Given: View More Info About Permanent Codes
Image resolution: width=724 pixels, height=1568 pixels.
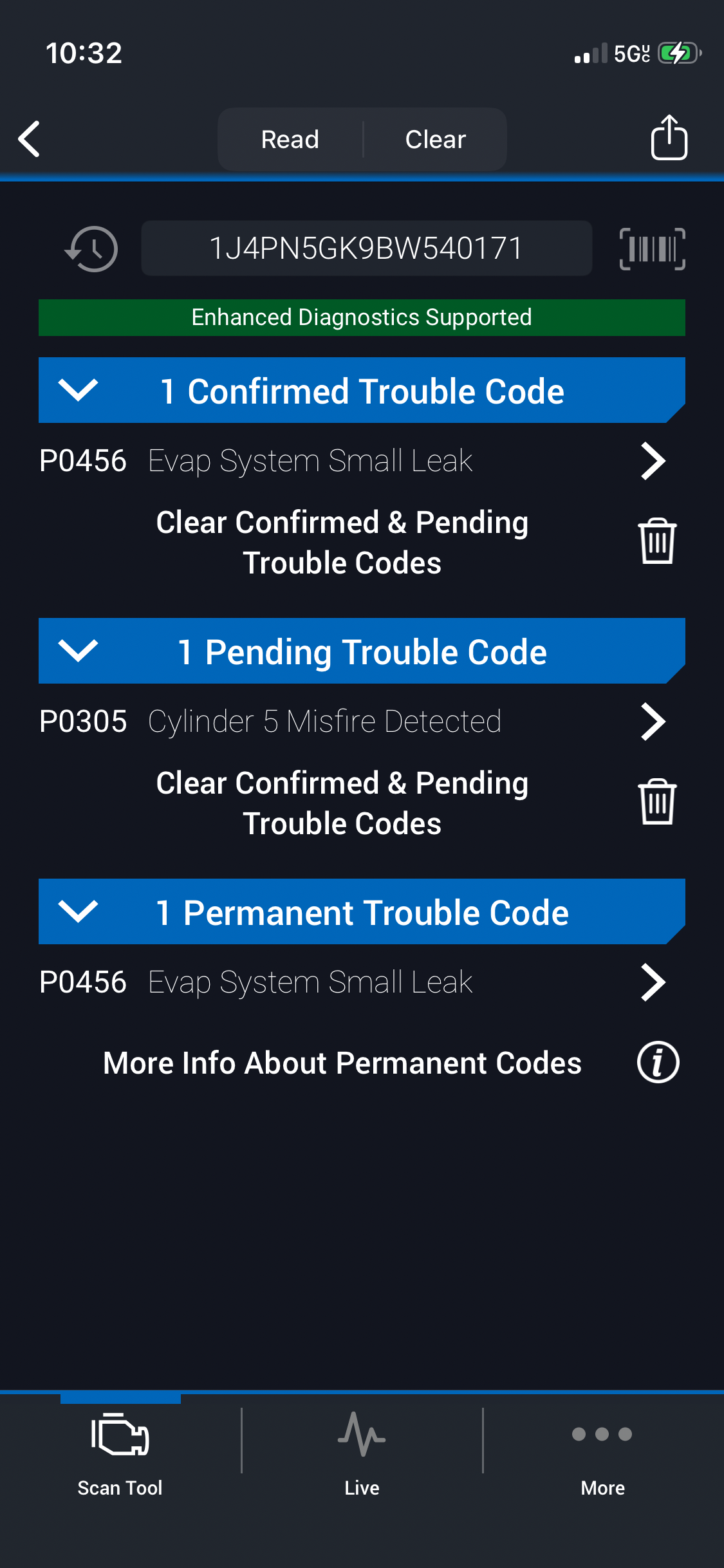Looking at the screenshot, I should 658,1063.
